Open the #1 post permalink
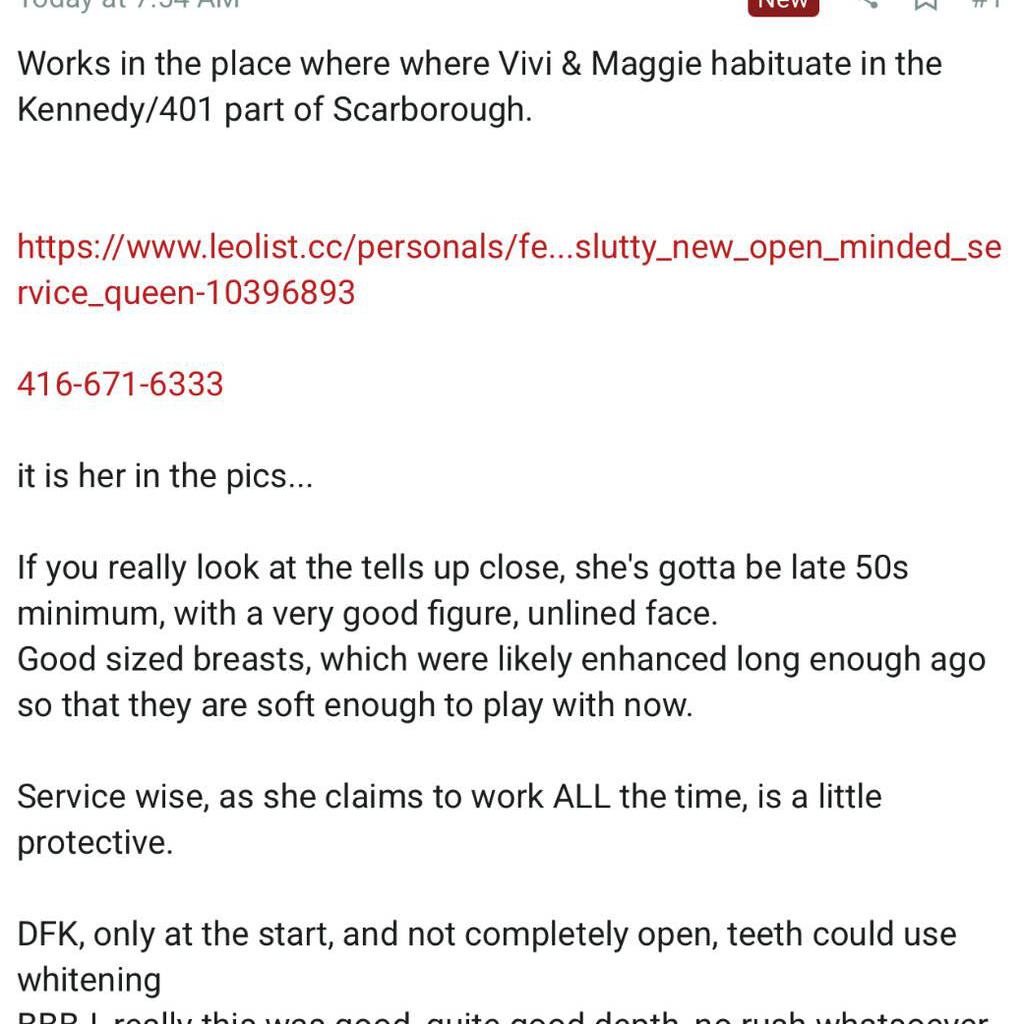1024x1024 pixels. [x=986, y=5]
